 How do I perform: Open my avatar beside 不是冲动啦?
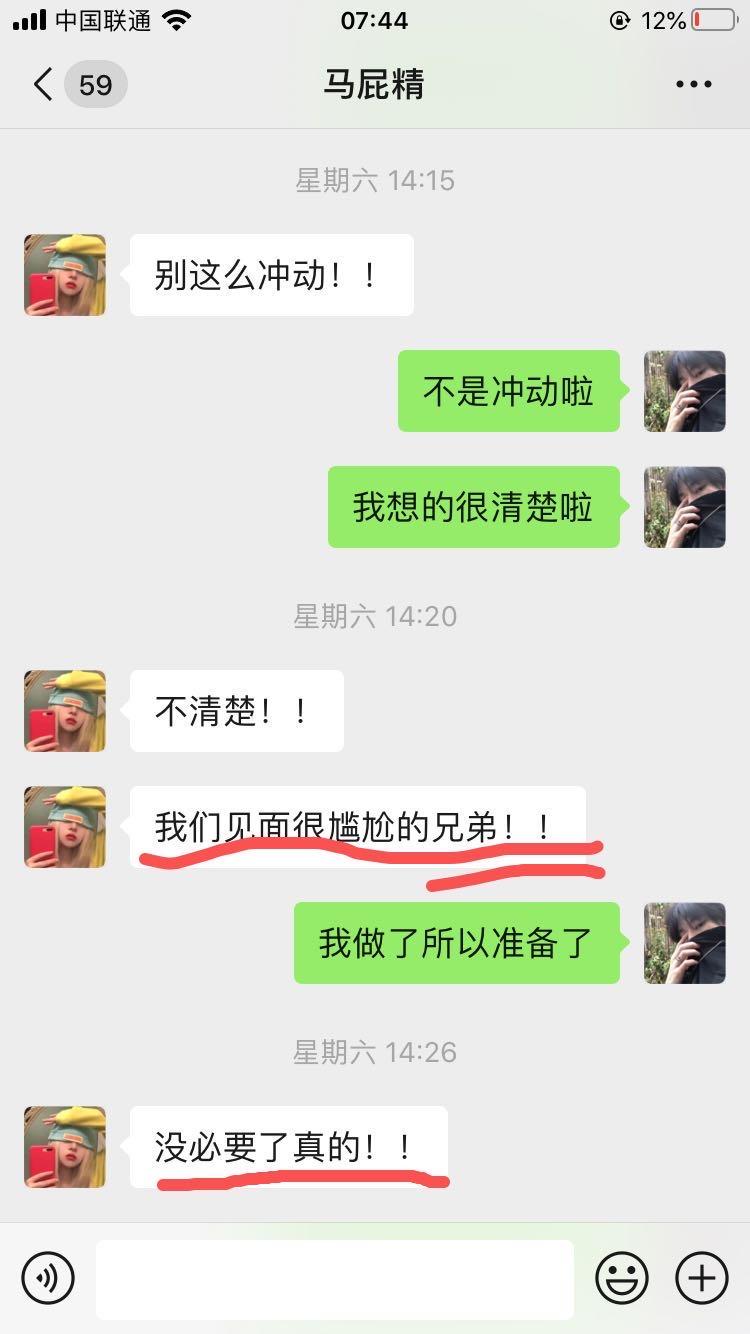coord(685,391)
